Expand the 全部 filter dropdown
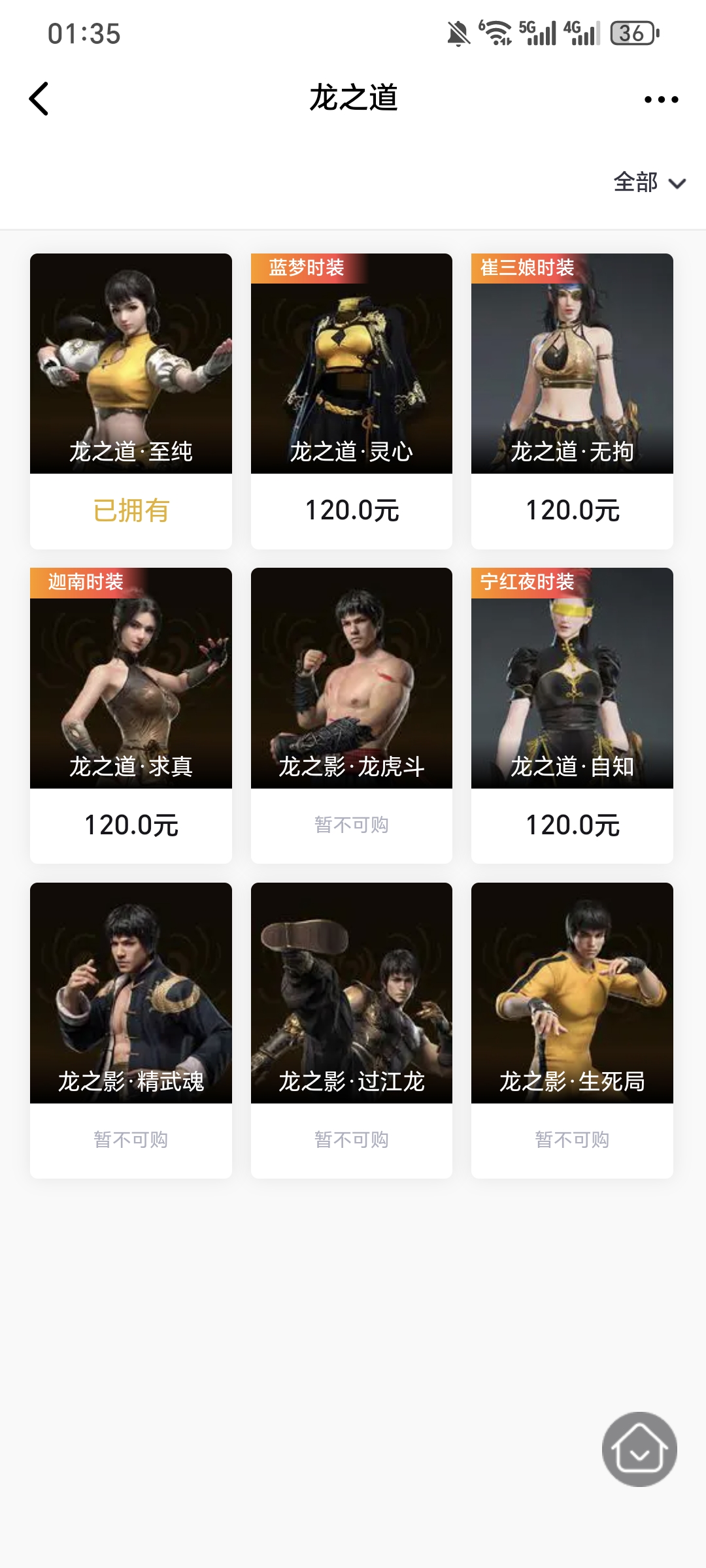Viewport: 706px width, 1568px height. [649, 182]
